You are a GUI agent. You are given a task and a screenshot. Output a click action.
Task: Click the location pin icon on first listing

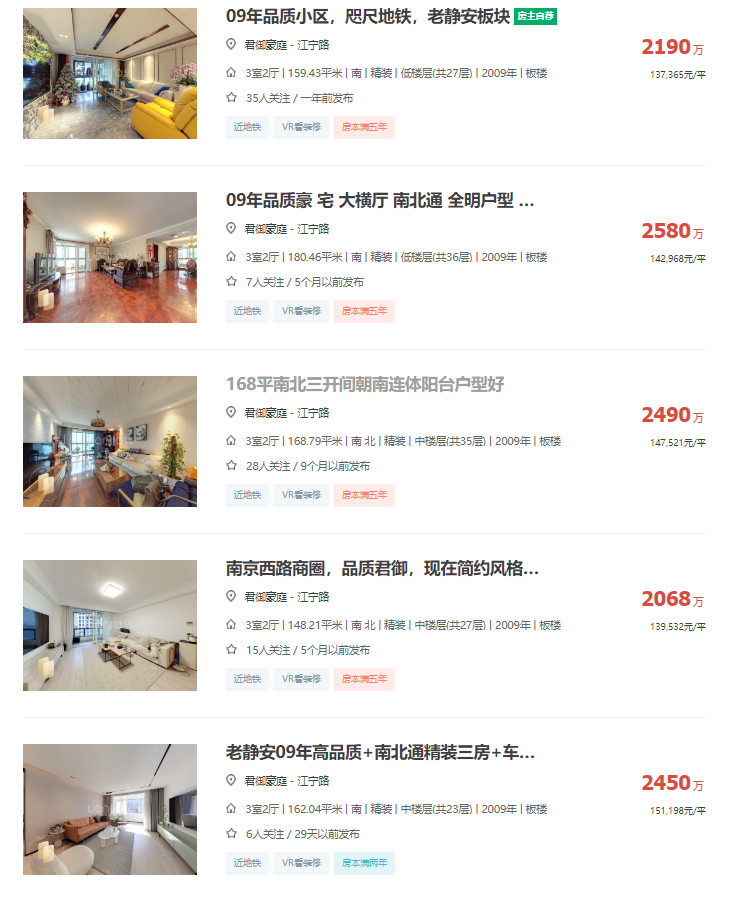click(x=230, y=44)
